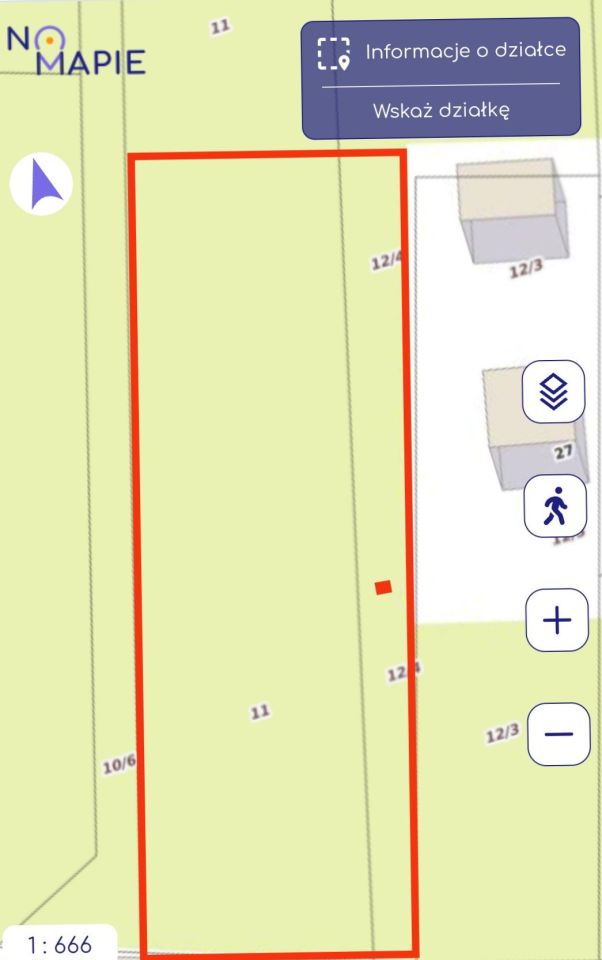Open Informacje o działce panel
Image resolution: width=602 pixels, height=960 pixels.
[441, 51]
